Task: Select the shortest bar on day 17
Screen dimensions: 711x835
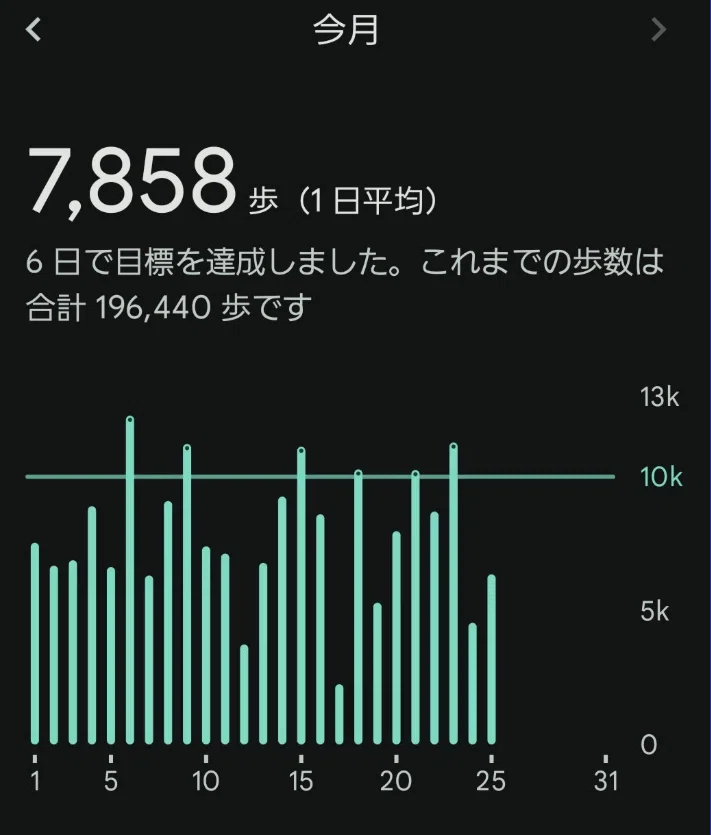Action: (x=339, y=714)
